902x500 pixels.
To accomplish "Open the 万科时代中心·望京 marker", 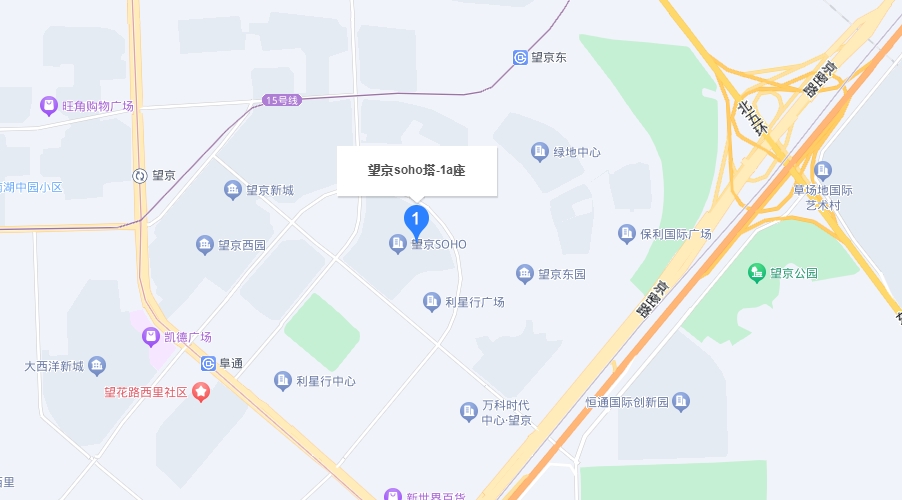I will click(468, 411).
